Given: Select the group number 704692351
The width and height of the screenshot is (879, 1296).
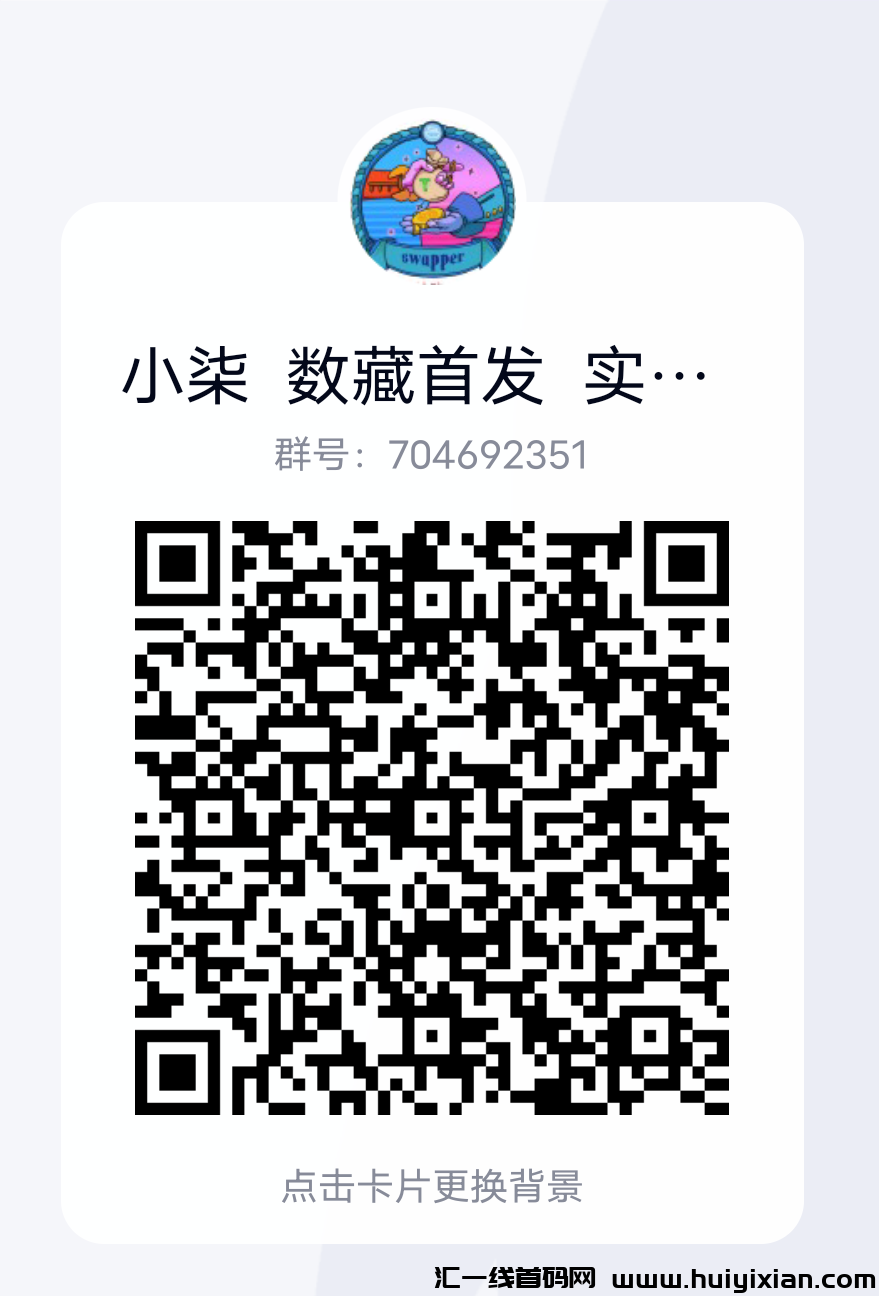Looking at the screenshot, I should point(487,455).
